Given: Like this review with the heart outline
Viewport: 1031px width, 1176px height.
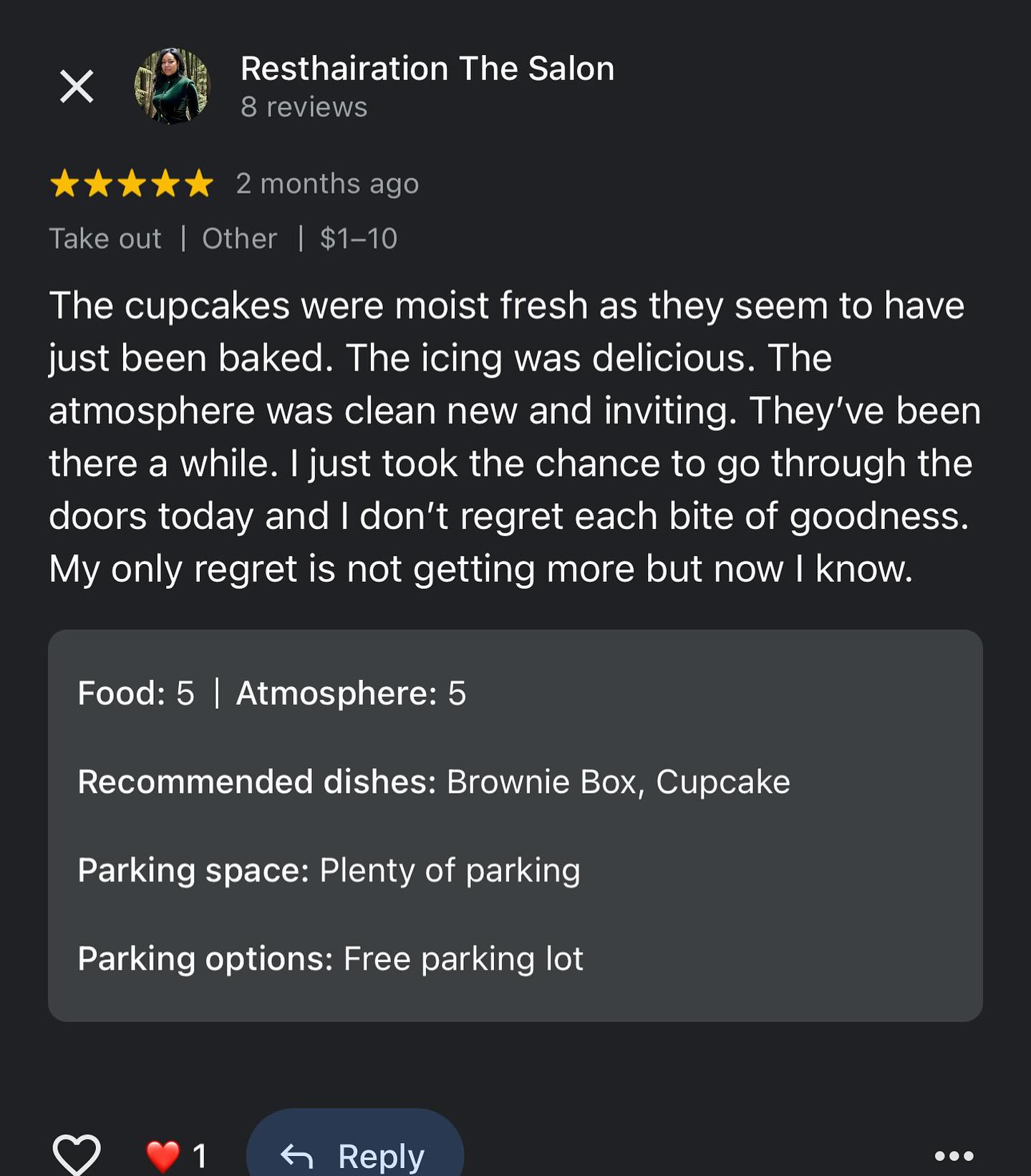Looking at the screenshot, I should pos(77,1154).
